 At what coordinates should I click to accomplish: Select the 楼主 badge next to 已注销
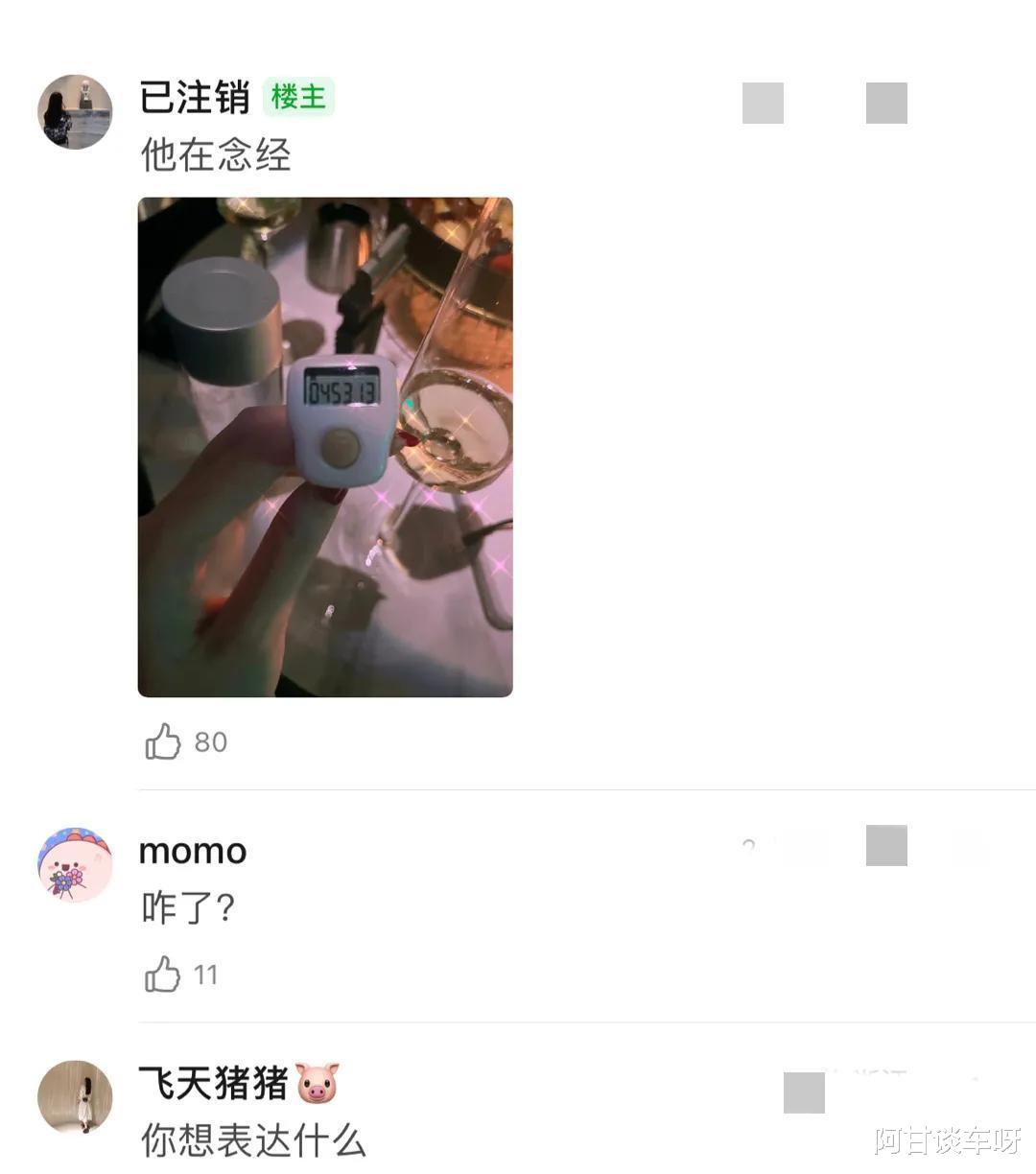(298, 97)
